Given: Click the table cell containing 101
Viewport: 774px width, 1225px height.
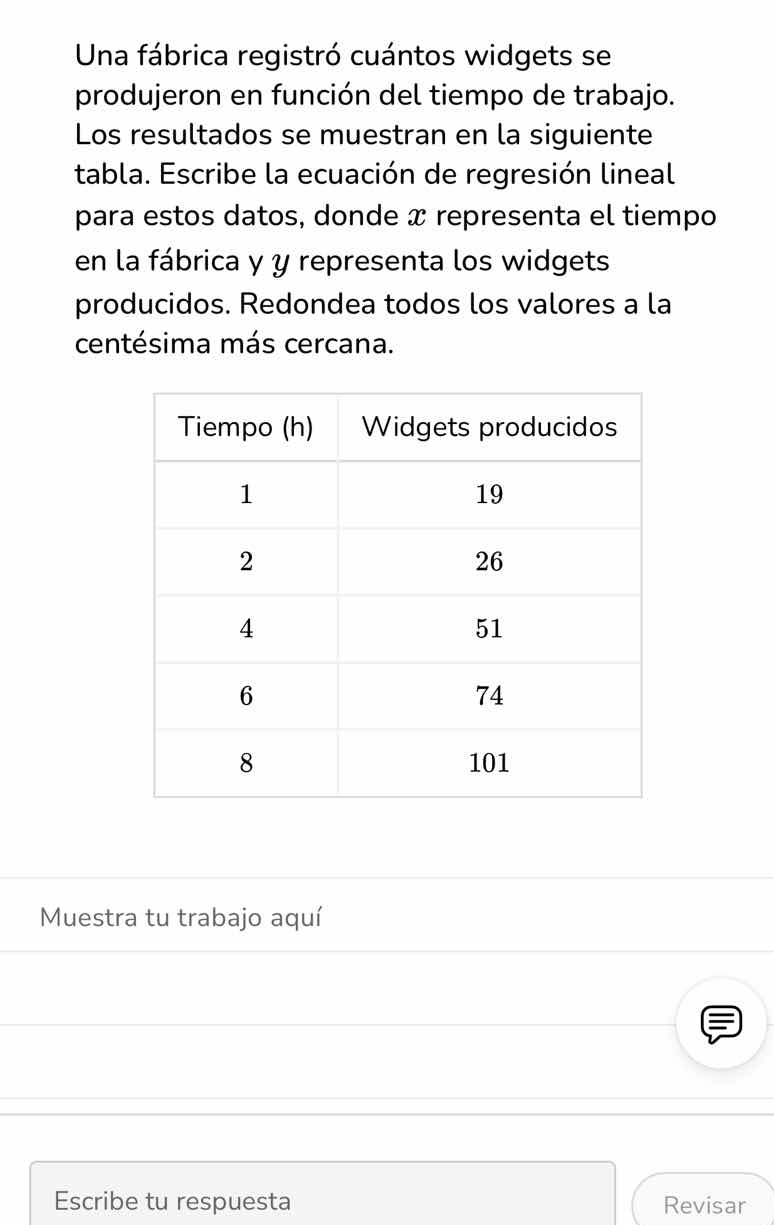Looking at the screenshot, I should (x=489, y=762).
